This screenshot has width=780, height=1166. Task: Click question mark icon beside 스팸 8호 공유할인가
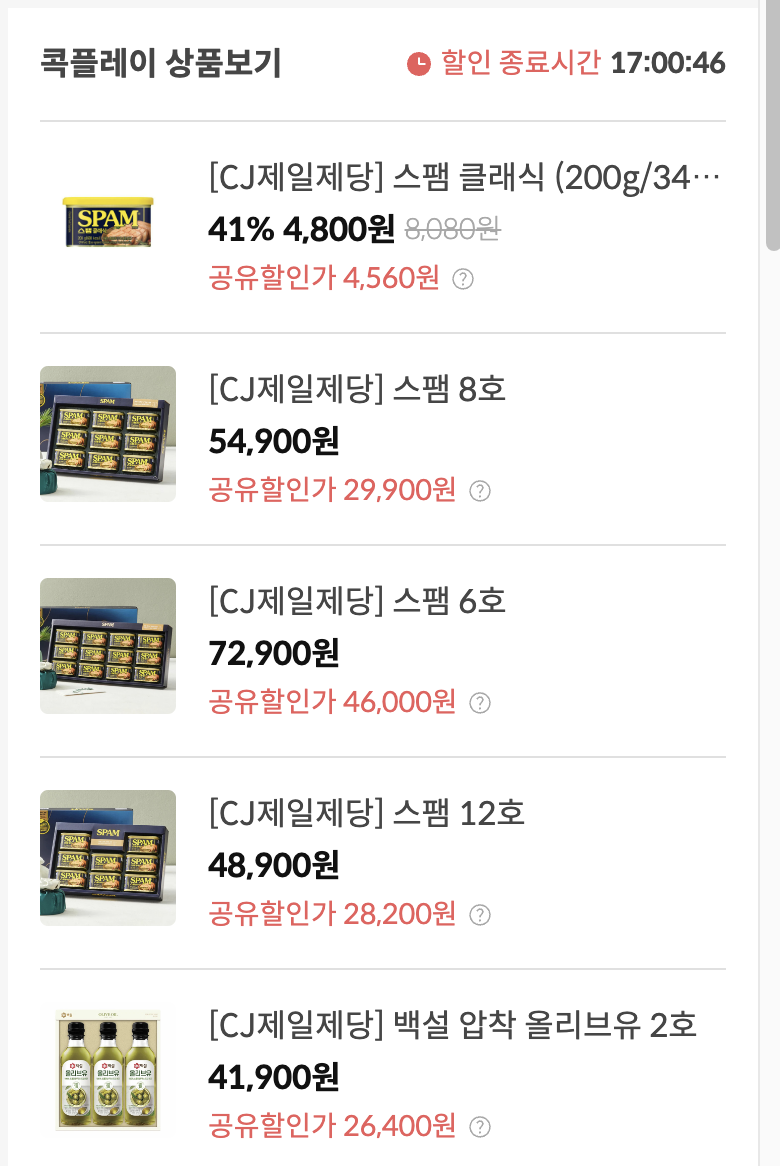[479, 491]
